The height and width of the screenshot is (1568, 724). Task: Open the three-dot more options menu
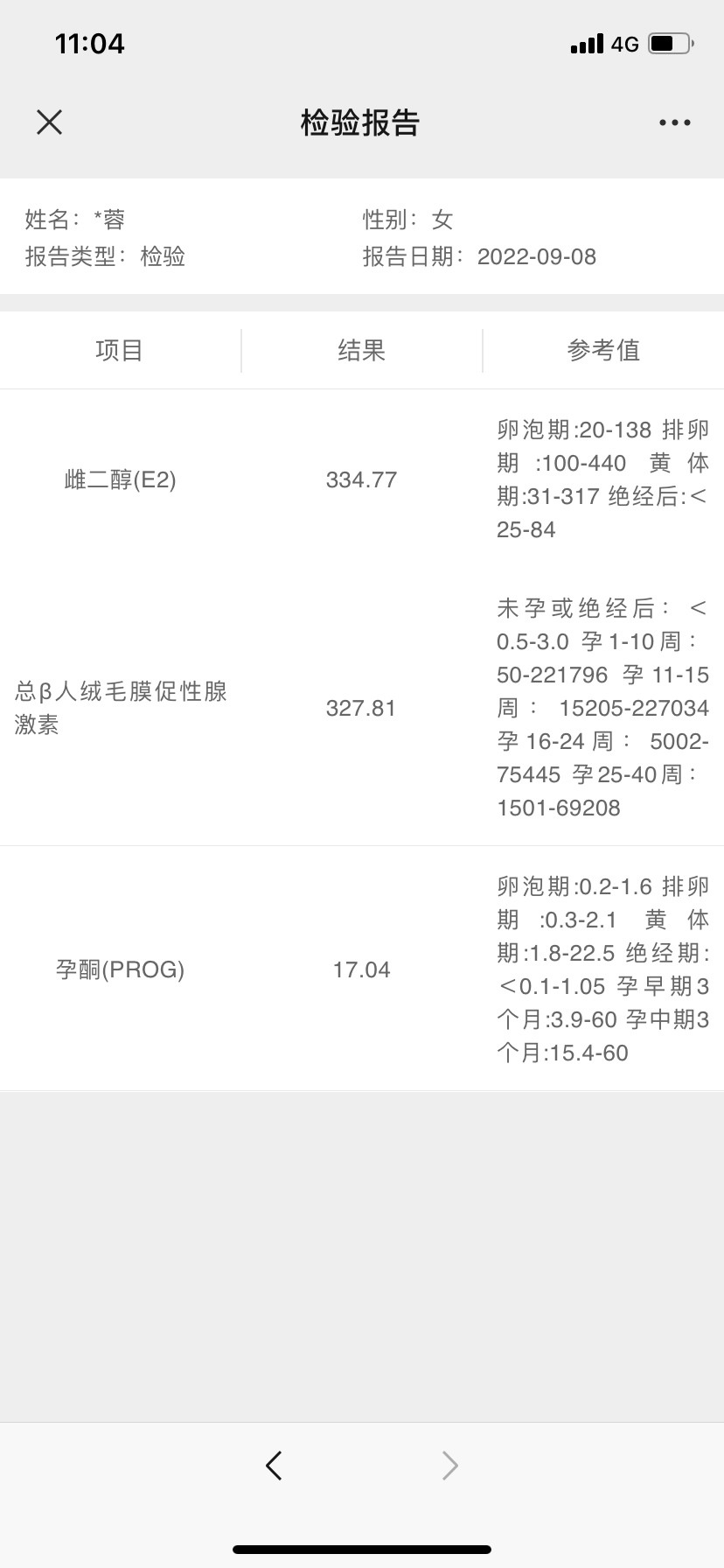674,123
